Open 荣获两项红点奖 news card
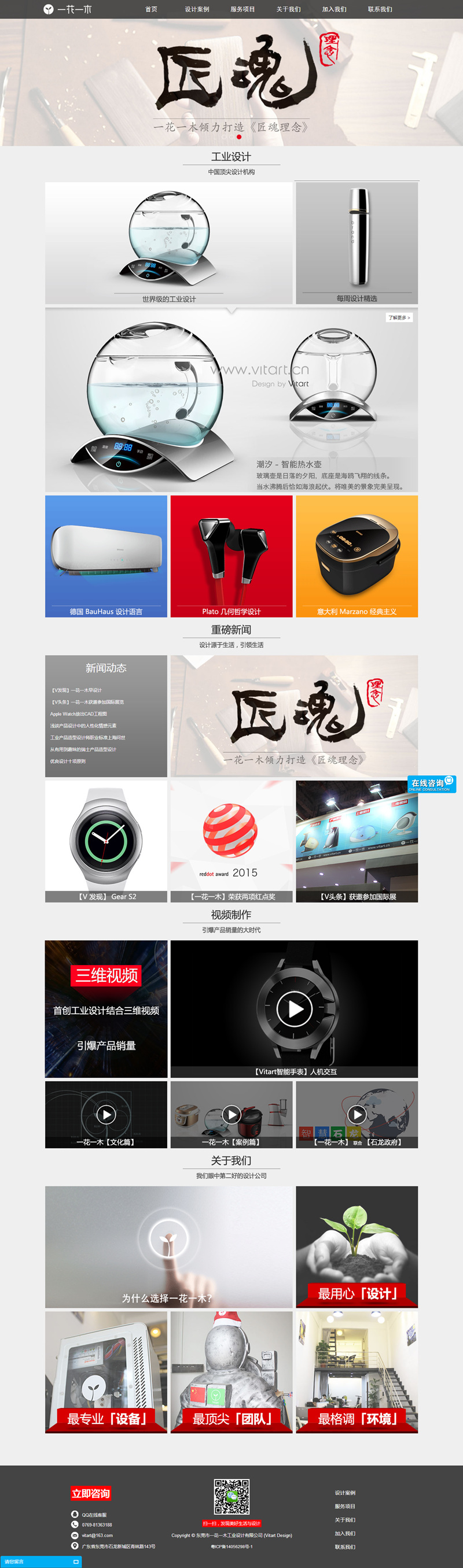This screenshot has height=1568, width=463. [231, 841]
